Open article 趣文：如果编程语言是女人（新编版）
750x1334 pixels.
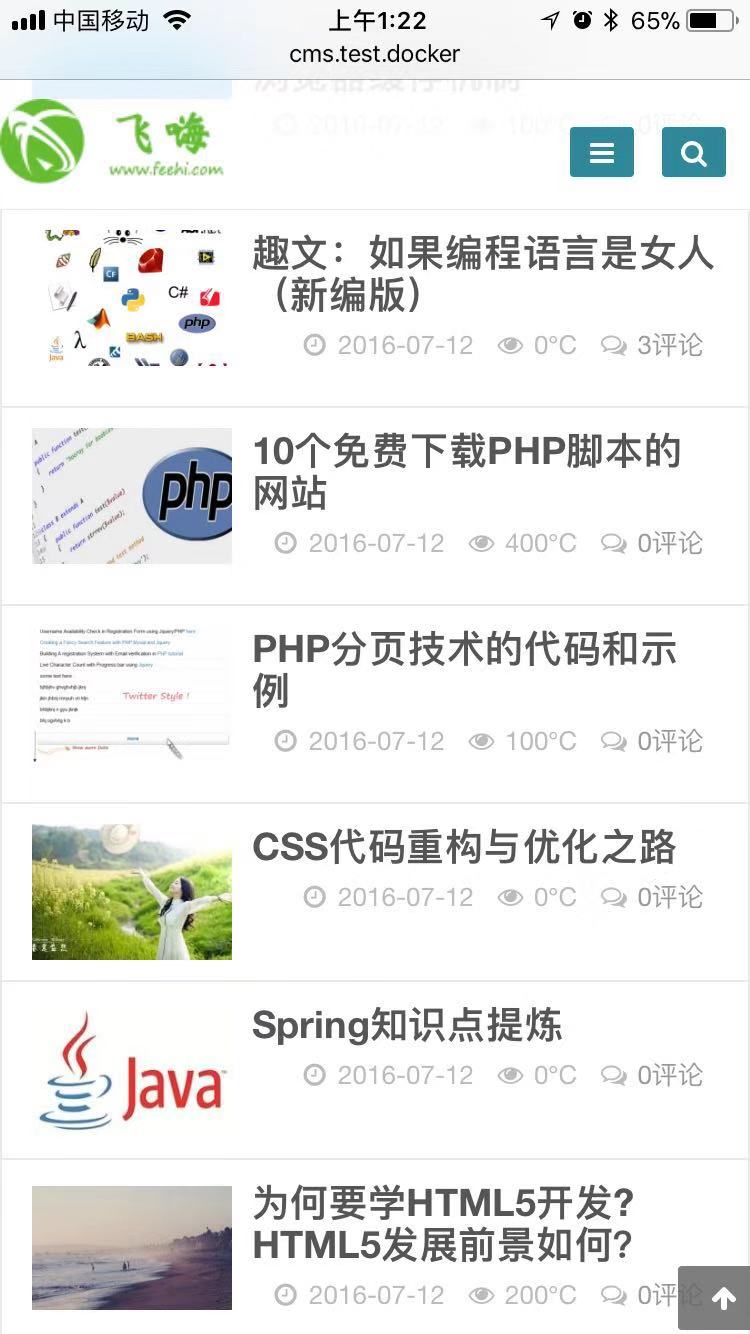(x=482, y=273)
